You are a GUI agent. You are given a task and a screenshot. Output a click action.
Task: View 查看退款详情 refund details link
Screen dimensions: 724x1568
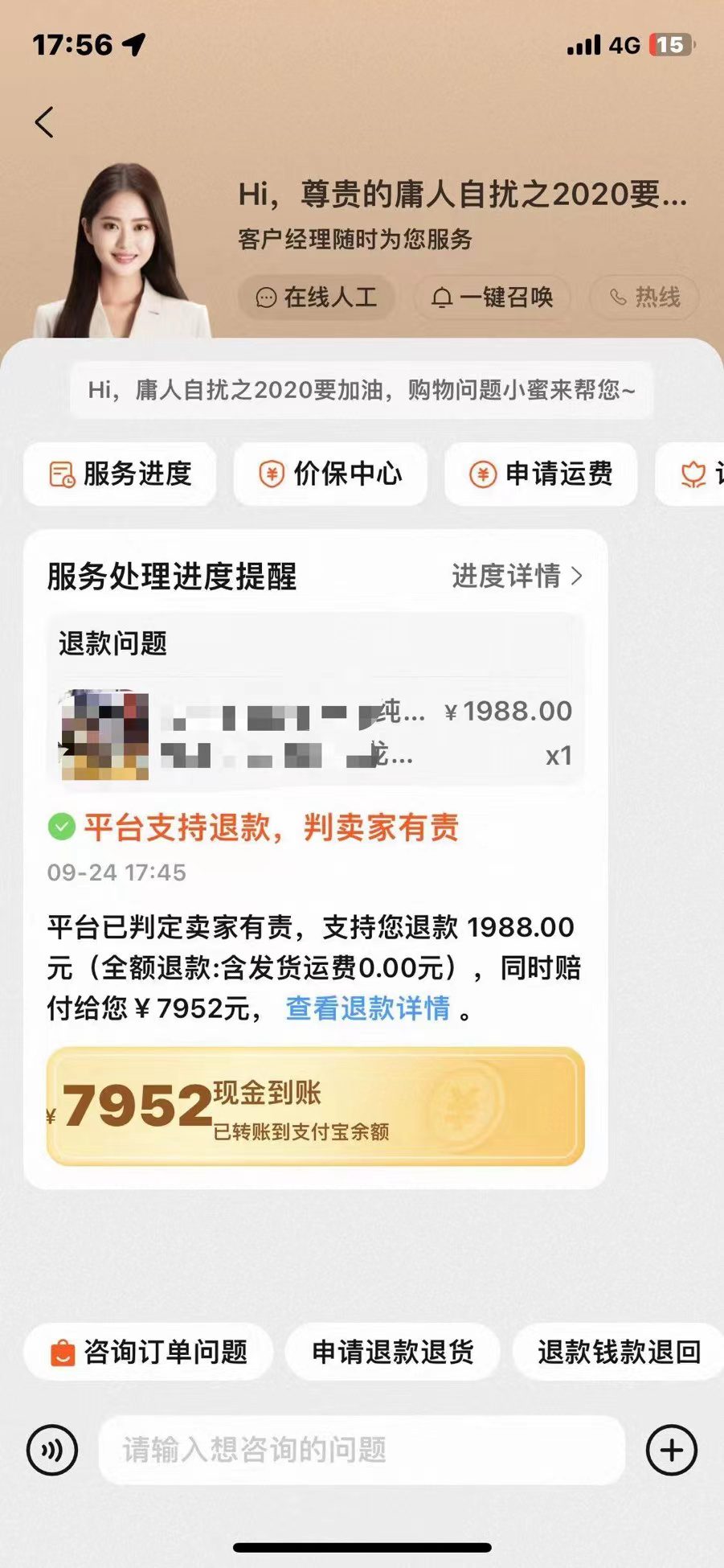(x=368, y=1008)
